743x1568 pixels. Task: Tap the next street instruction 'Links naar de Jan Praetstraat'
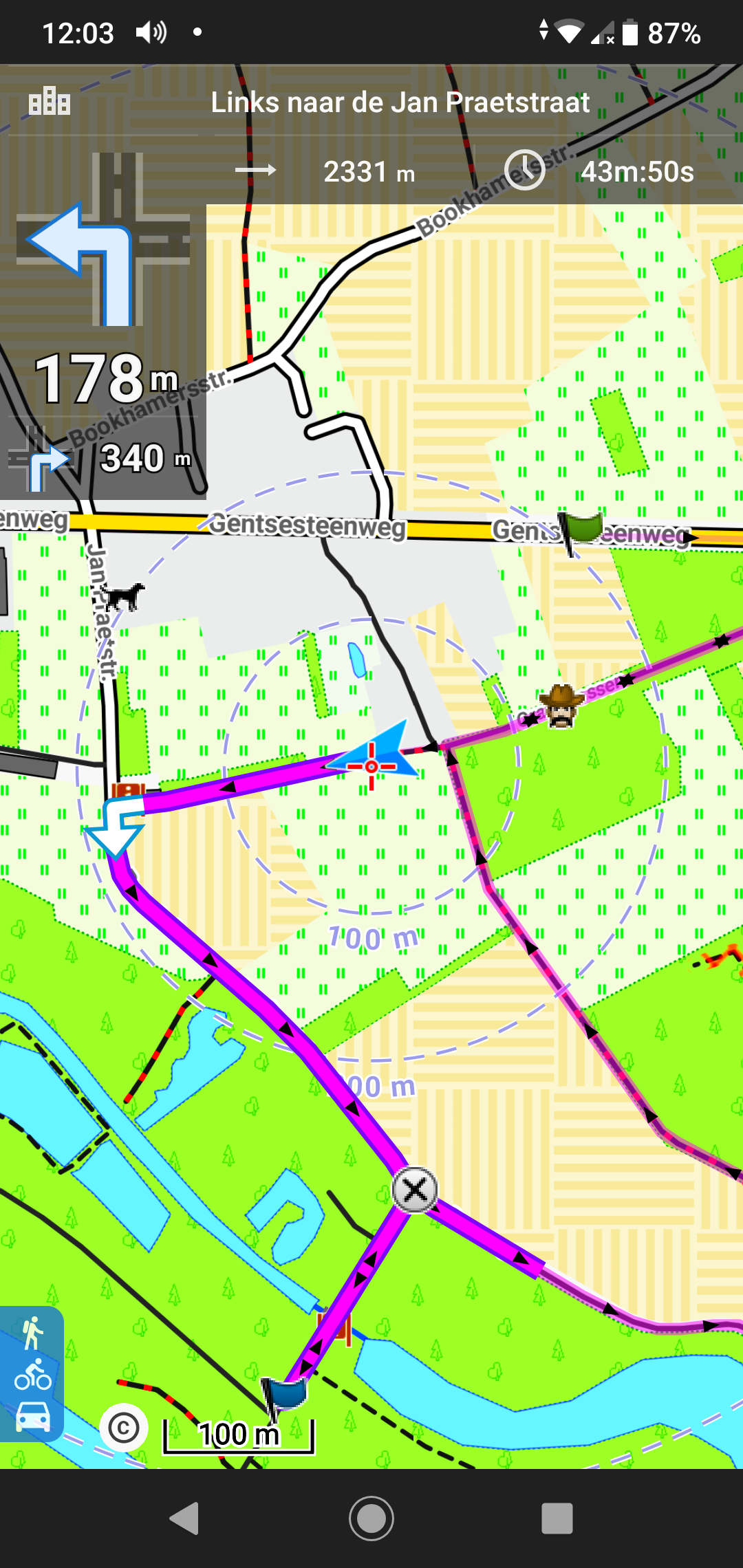click(400, 102)
